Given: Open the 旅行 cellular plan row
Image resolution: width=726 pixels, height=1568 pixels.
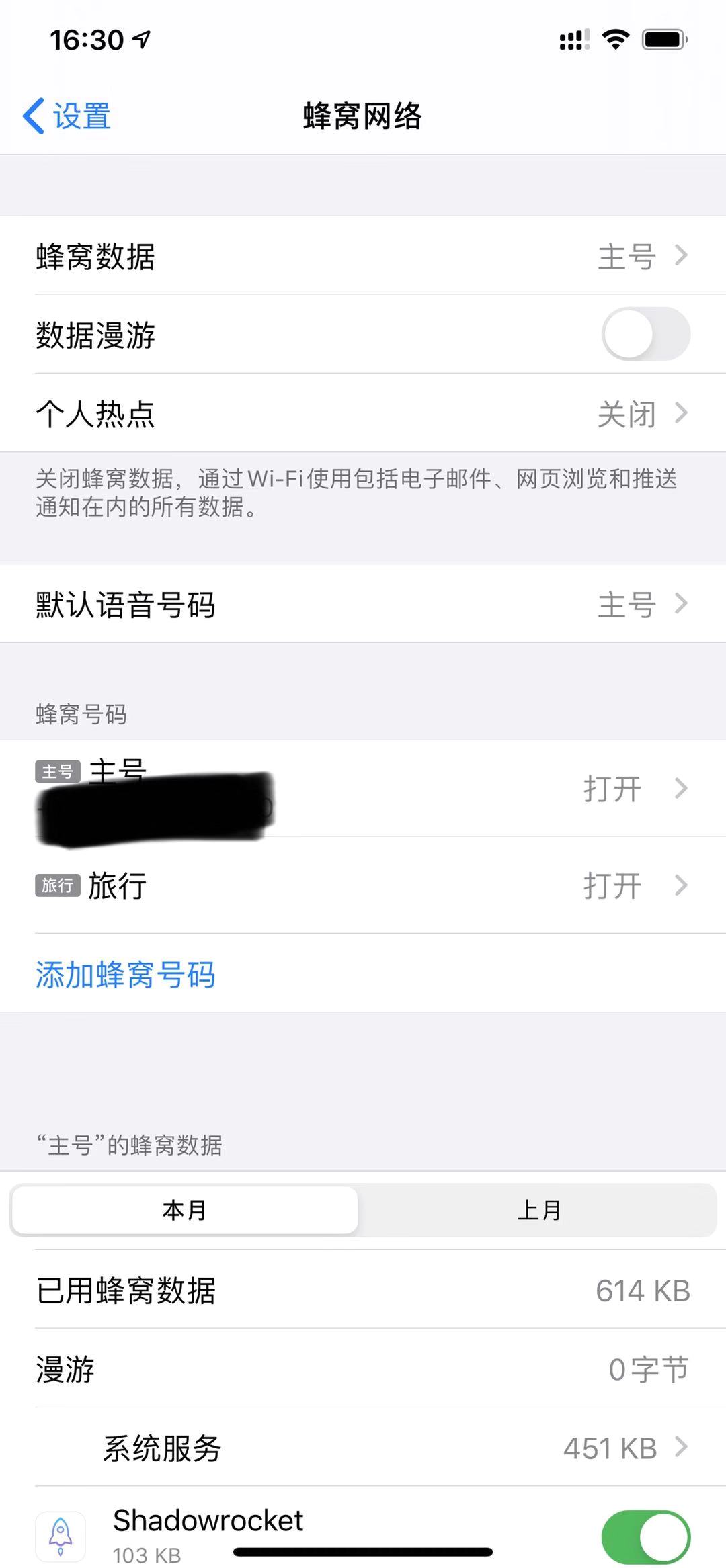Looking at the screenshot, I should click(363, 885).
